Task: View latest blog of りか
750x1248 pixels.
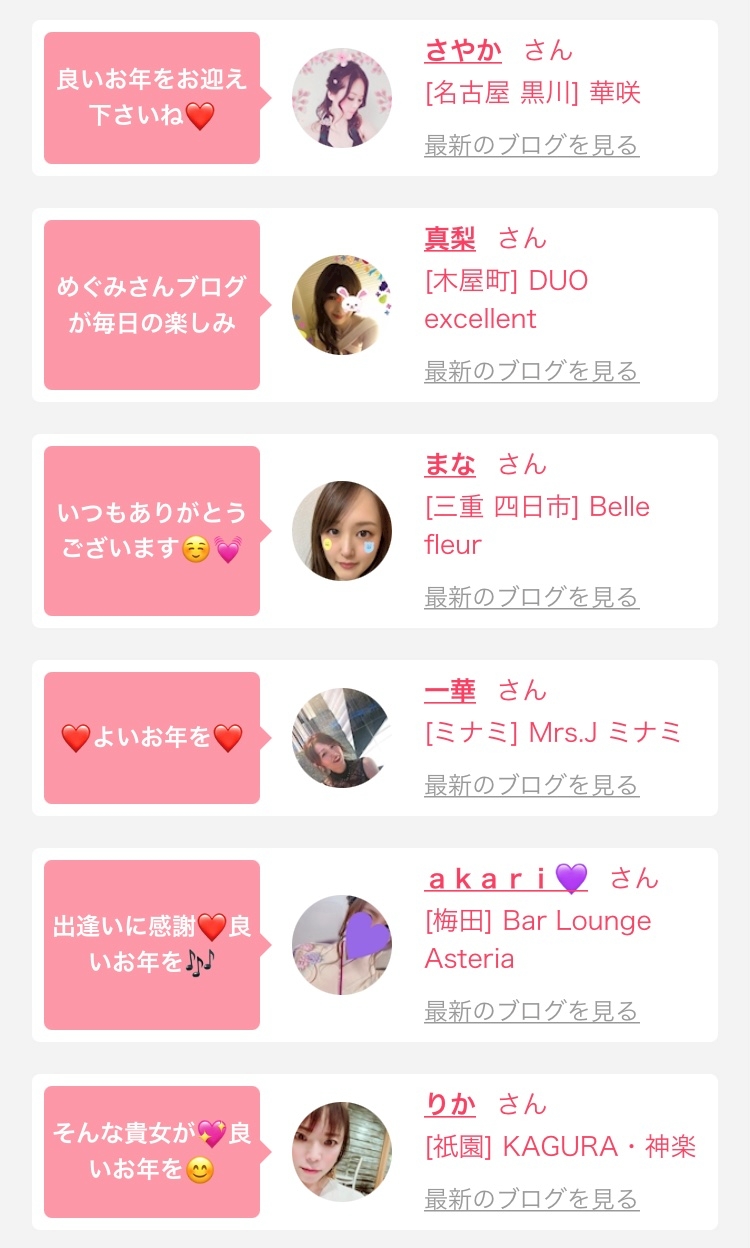Action: pyautogui.click(x=531, y=1199)
